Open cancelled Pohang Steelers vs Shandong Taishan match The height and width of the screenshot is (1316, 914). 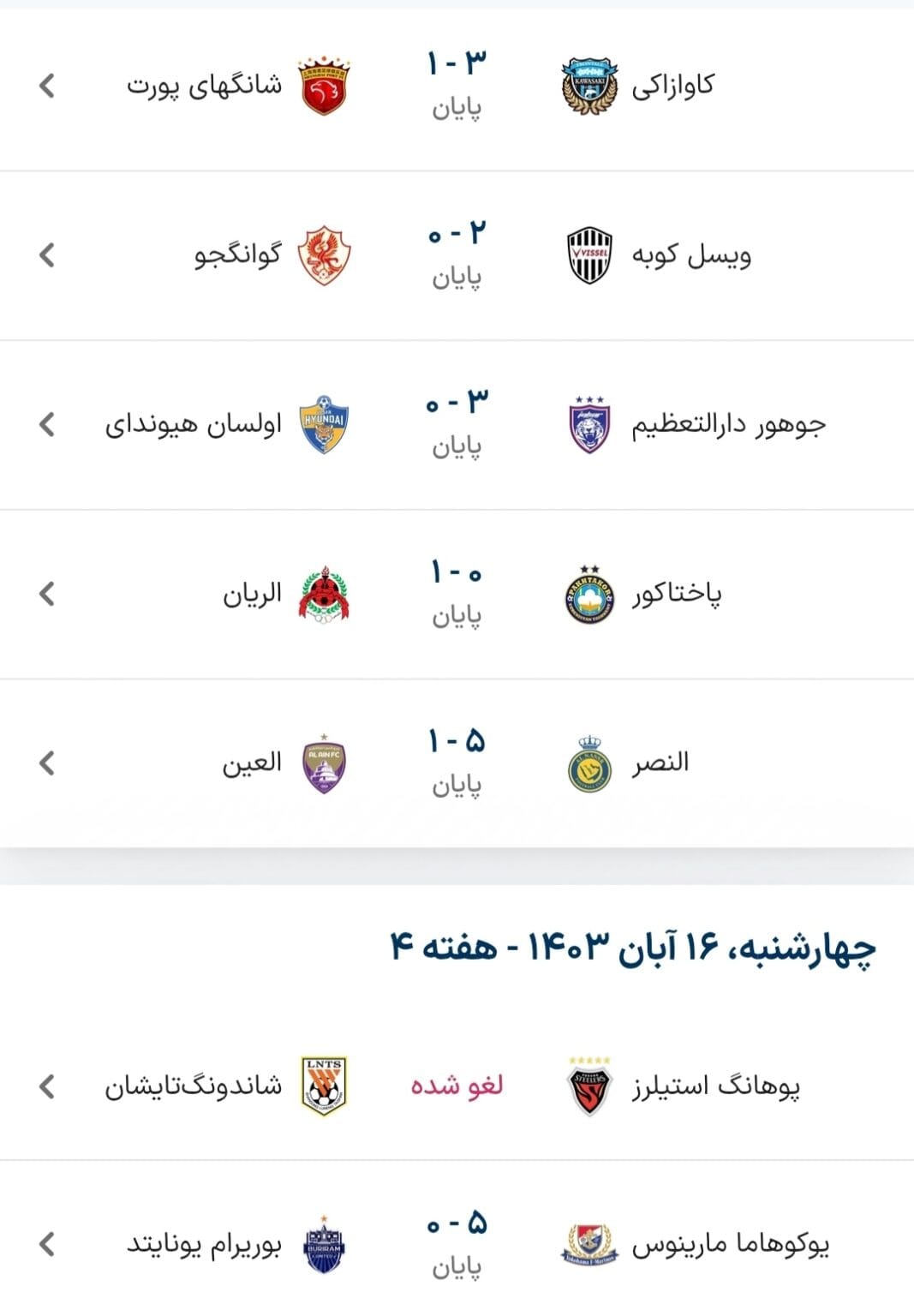coord(457,1086)
